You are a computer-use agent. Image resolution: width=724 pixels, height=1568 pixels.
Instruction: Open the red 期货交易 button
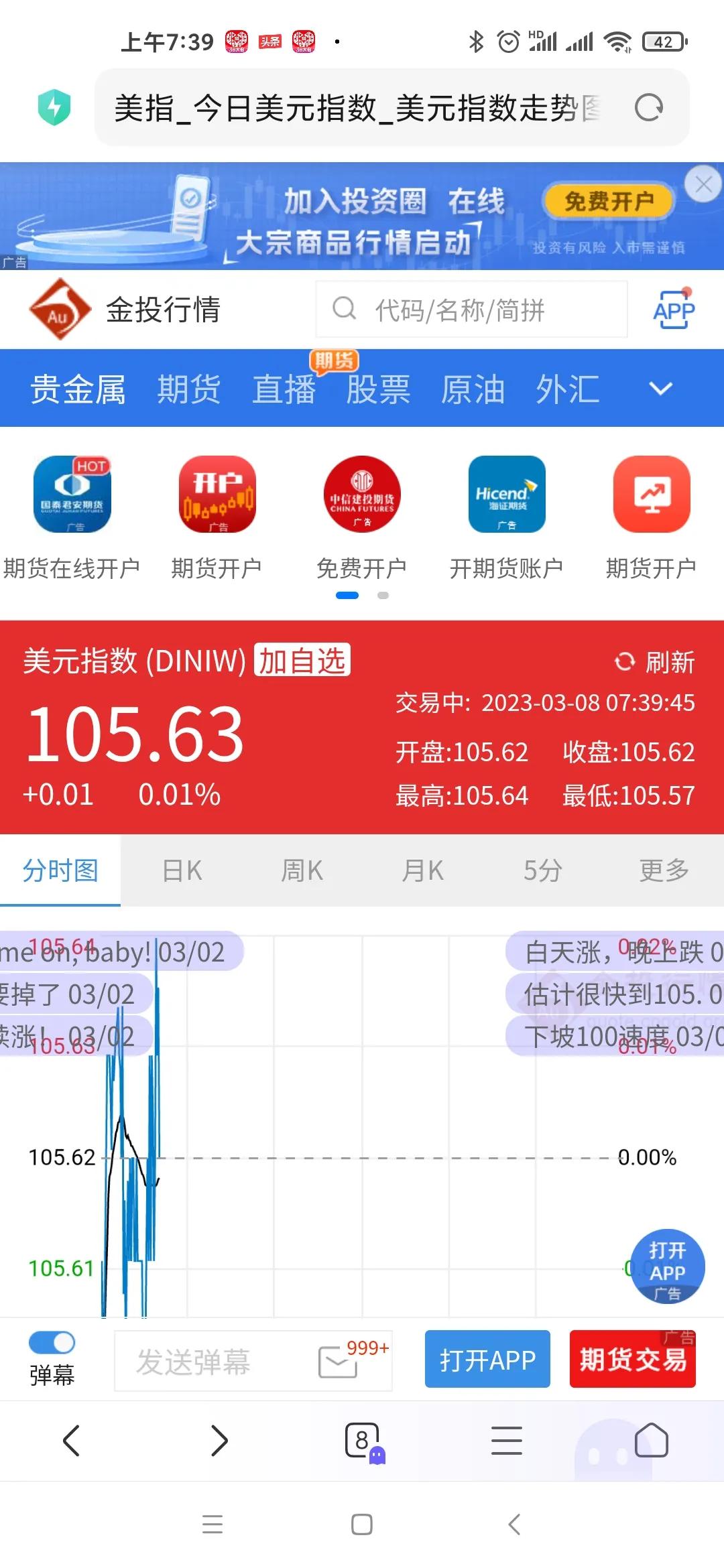click(632, 1360)
